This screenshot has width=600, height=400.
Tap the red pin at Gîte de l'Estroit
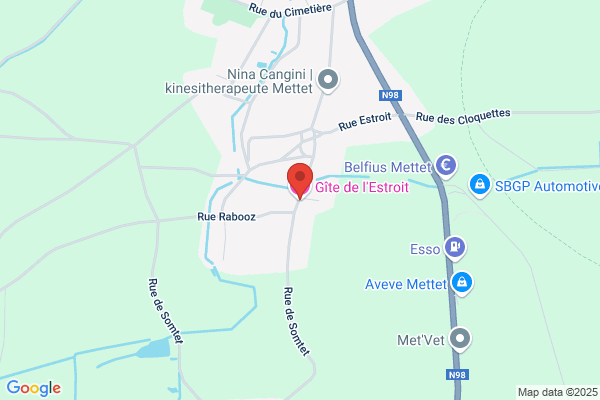pos(300,181)
